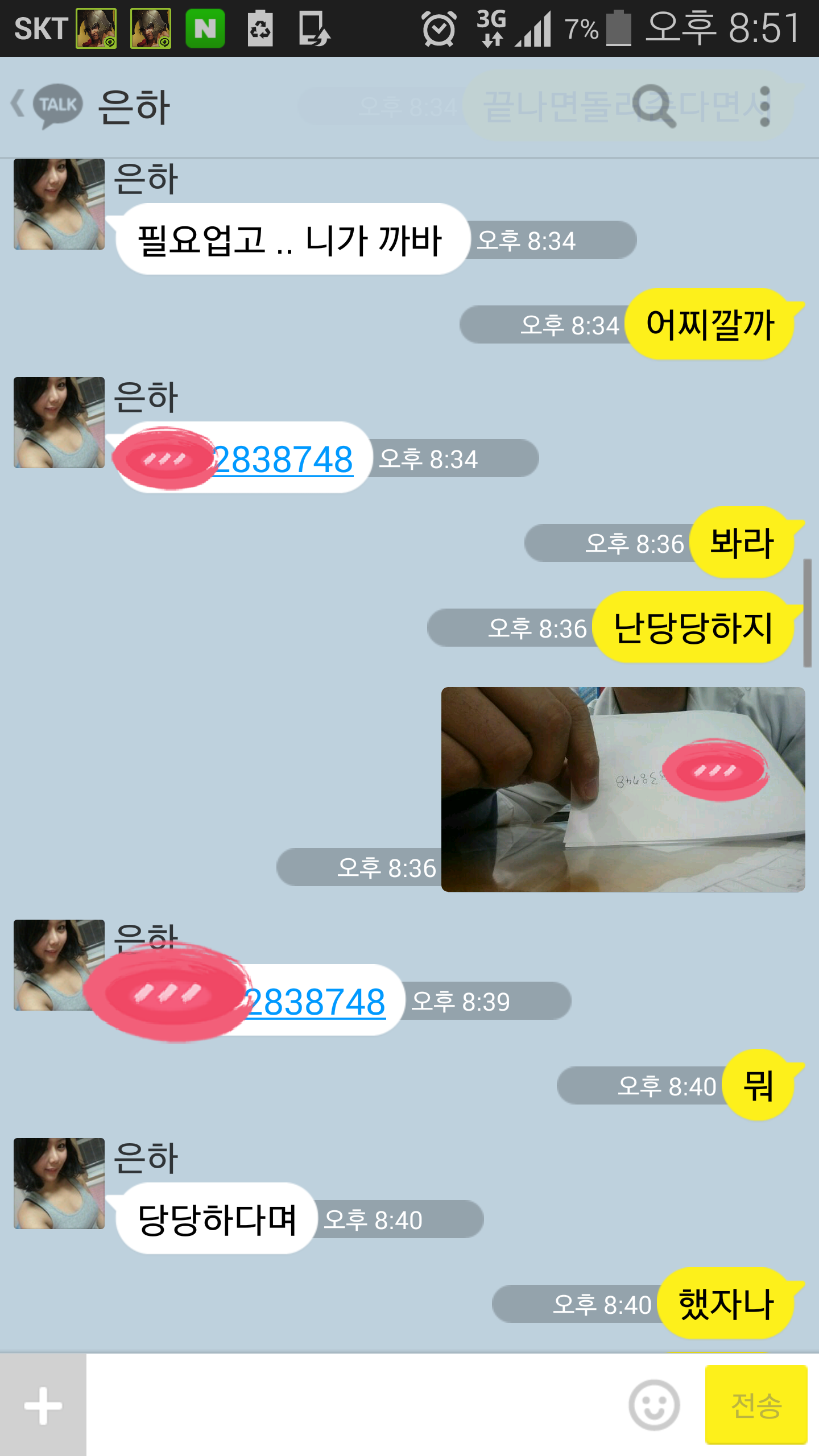Tap the 2838748 link sent at 8:39
This screenshot has height=1456, width=819.
pos(315,1002)
